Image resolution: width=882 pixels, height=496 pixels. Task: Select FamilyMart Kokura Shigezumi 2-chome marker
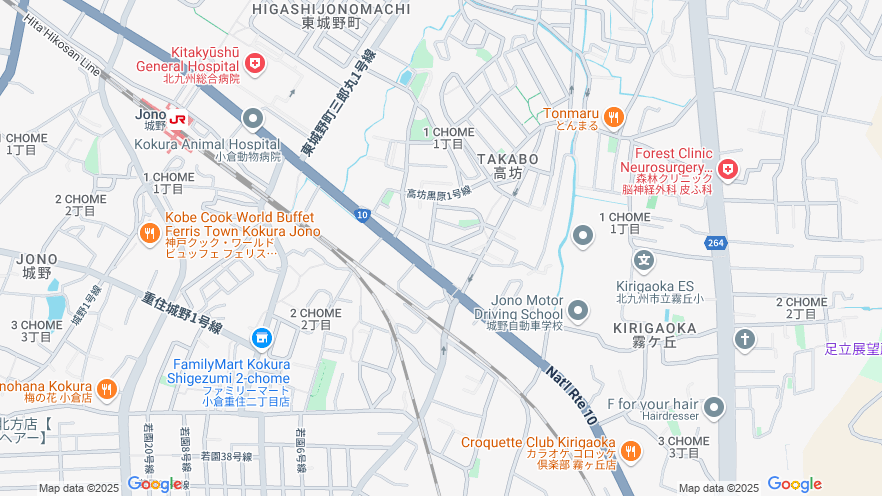262,339
